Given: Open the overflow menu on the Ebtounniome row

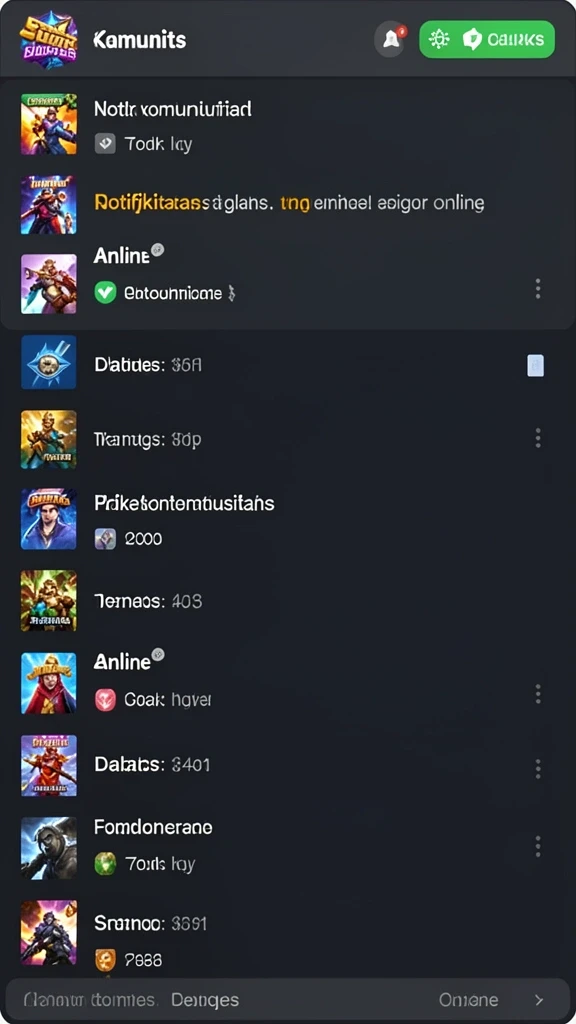Looking at the screenshot, I should coord(537,288).
